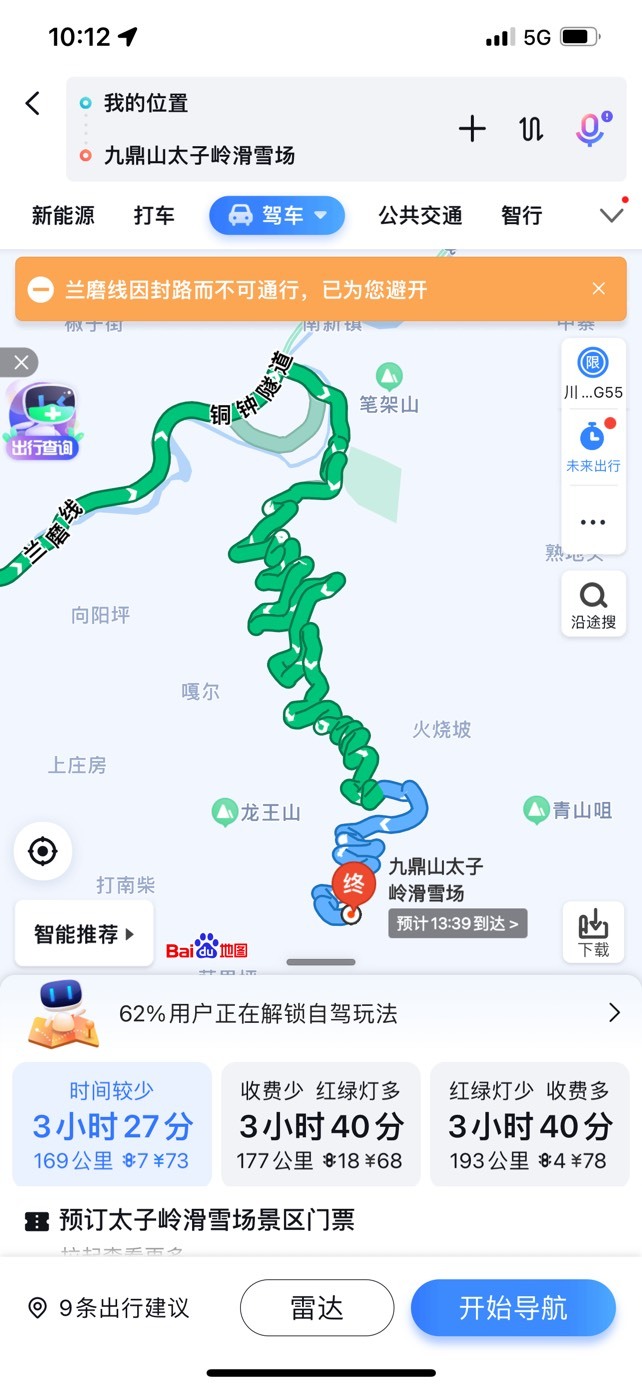Open 未来出行 departure time option
Viewport: 642px width, 1389px height.
(593, 447)
